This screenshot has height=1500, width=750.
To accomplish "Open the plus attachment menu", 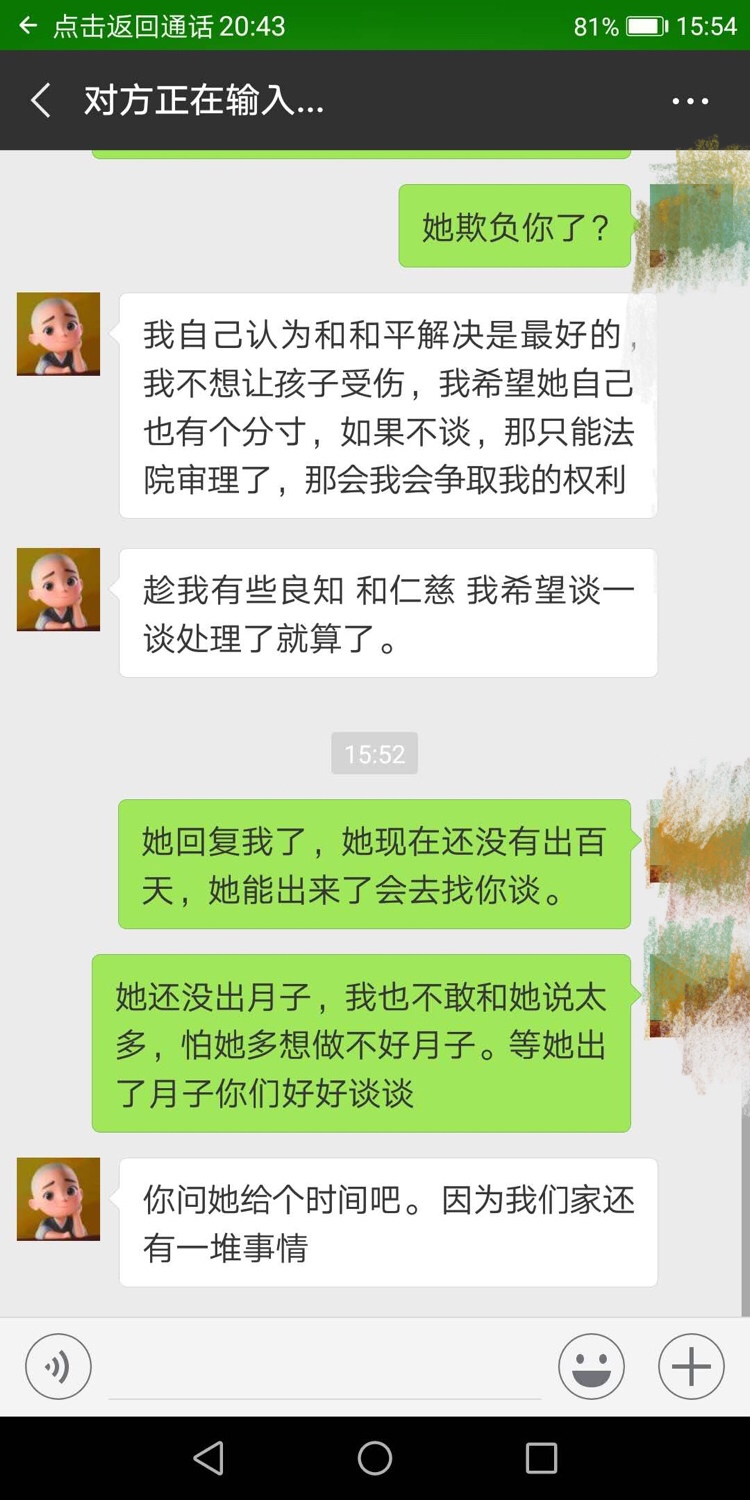I will point(691,1366).
